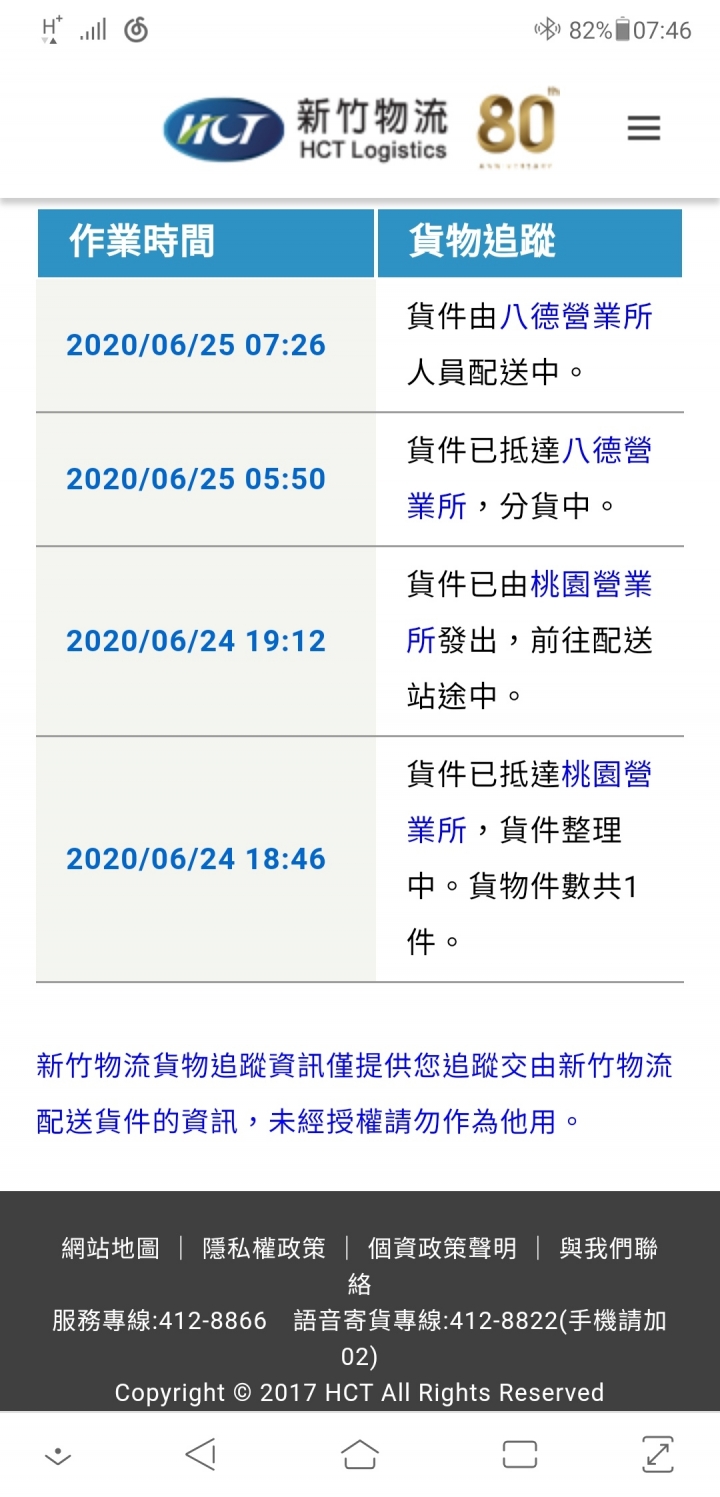Hide the bottom toolbar with the down chevron
This screenshot has width=720, height=1497.
(58, 1457)
